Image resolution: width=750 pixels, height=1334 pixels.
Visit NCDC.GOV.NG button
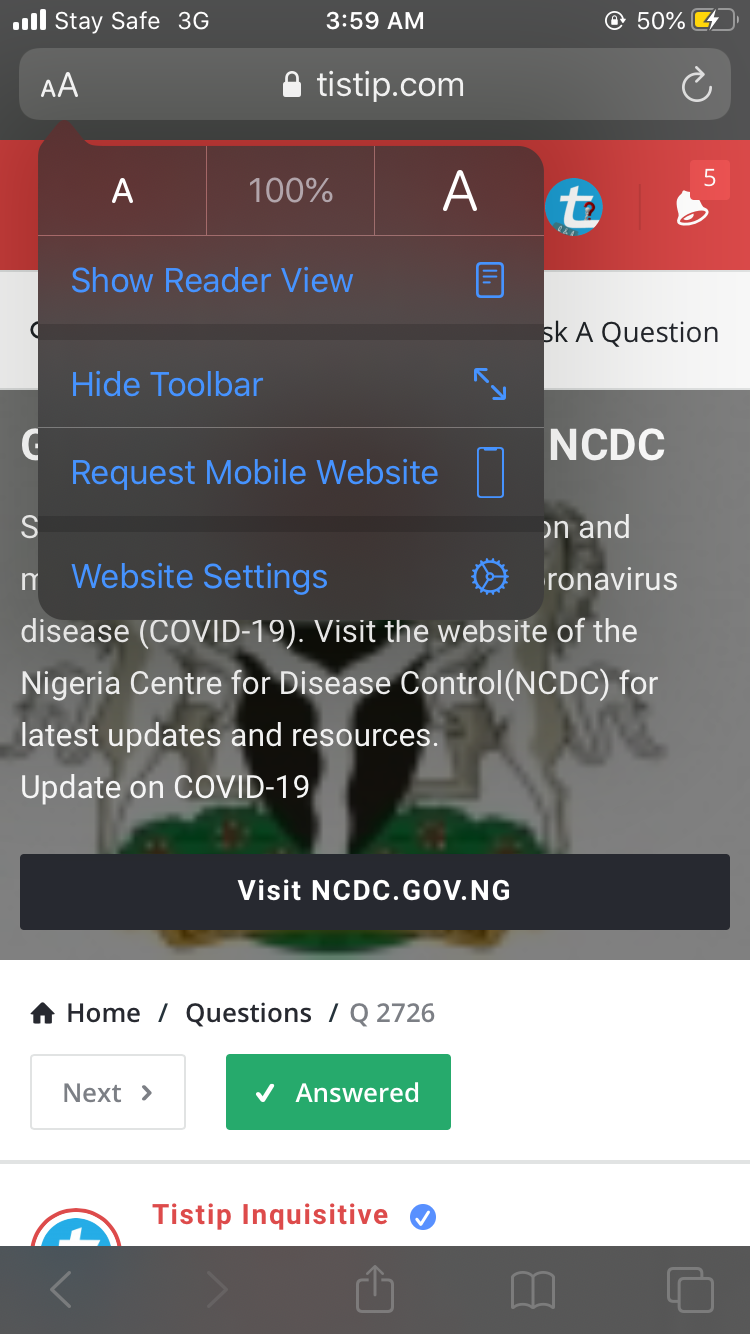pyautogui.click(x=374, y=891)
